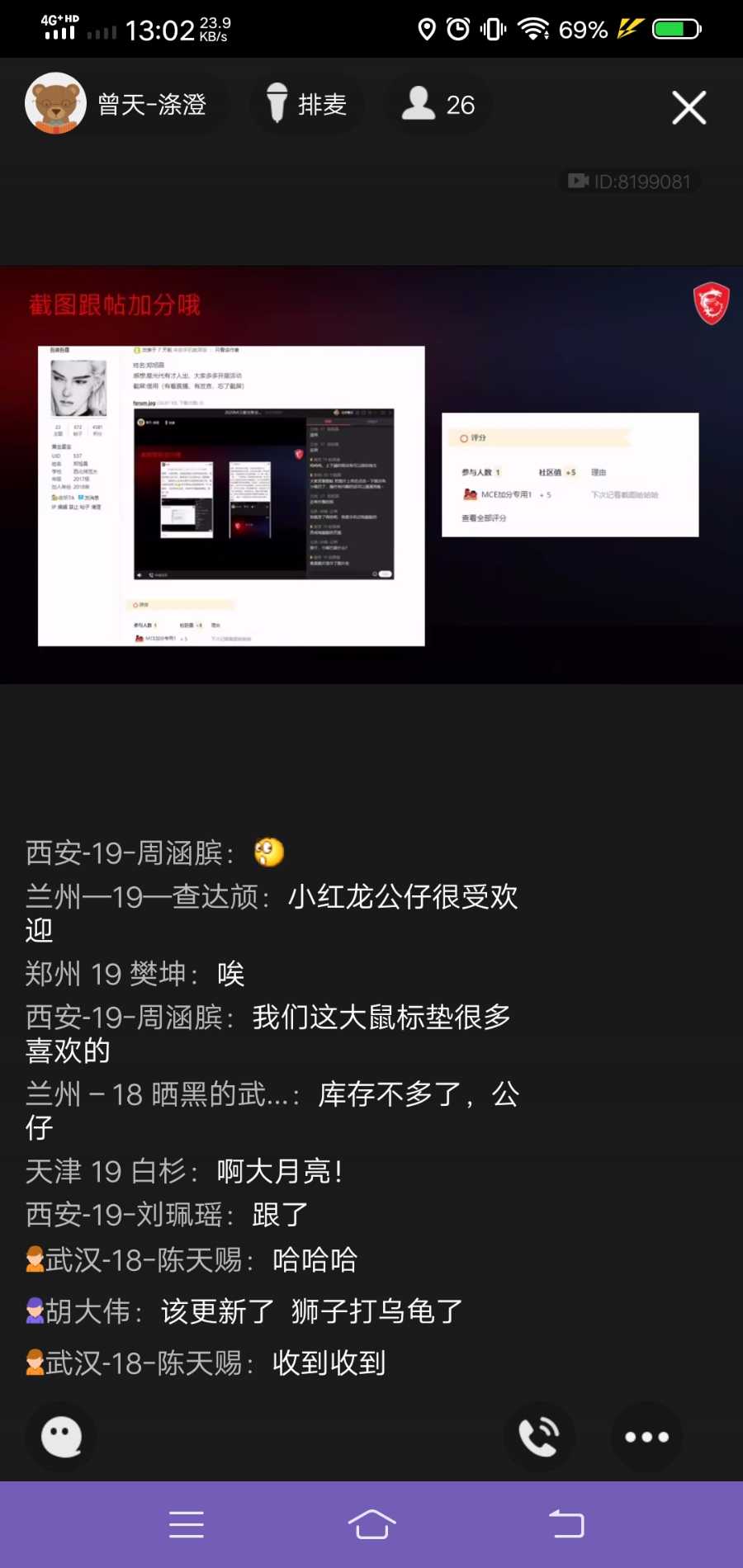
Task: View the 26 audience members
Action: pos(438,104)
